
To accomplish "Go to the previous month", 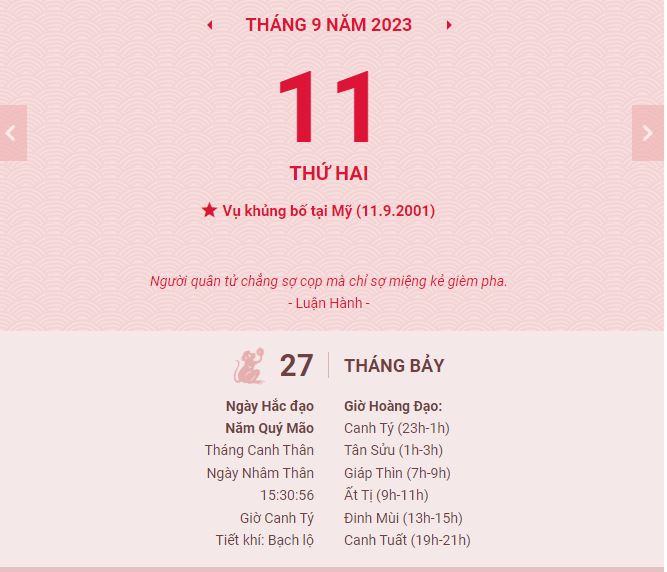I will pyautogui.click(x=210, y=25).
